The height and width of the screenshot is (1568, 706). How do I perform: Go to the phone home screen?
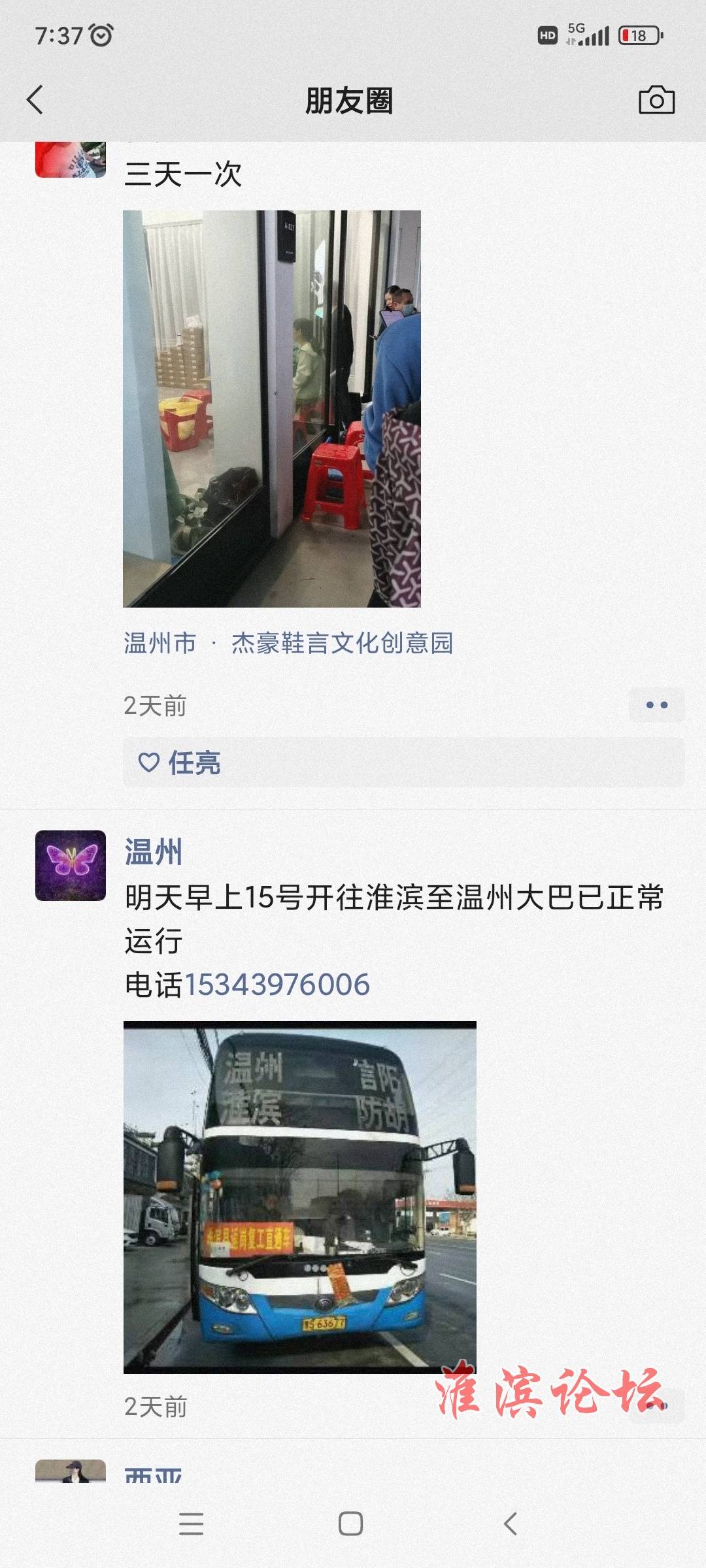pos(351,1524)
